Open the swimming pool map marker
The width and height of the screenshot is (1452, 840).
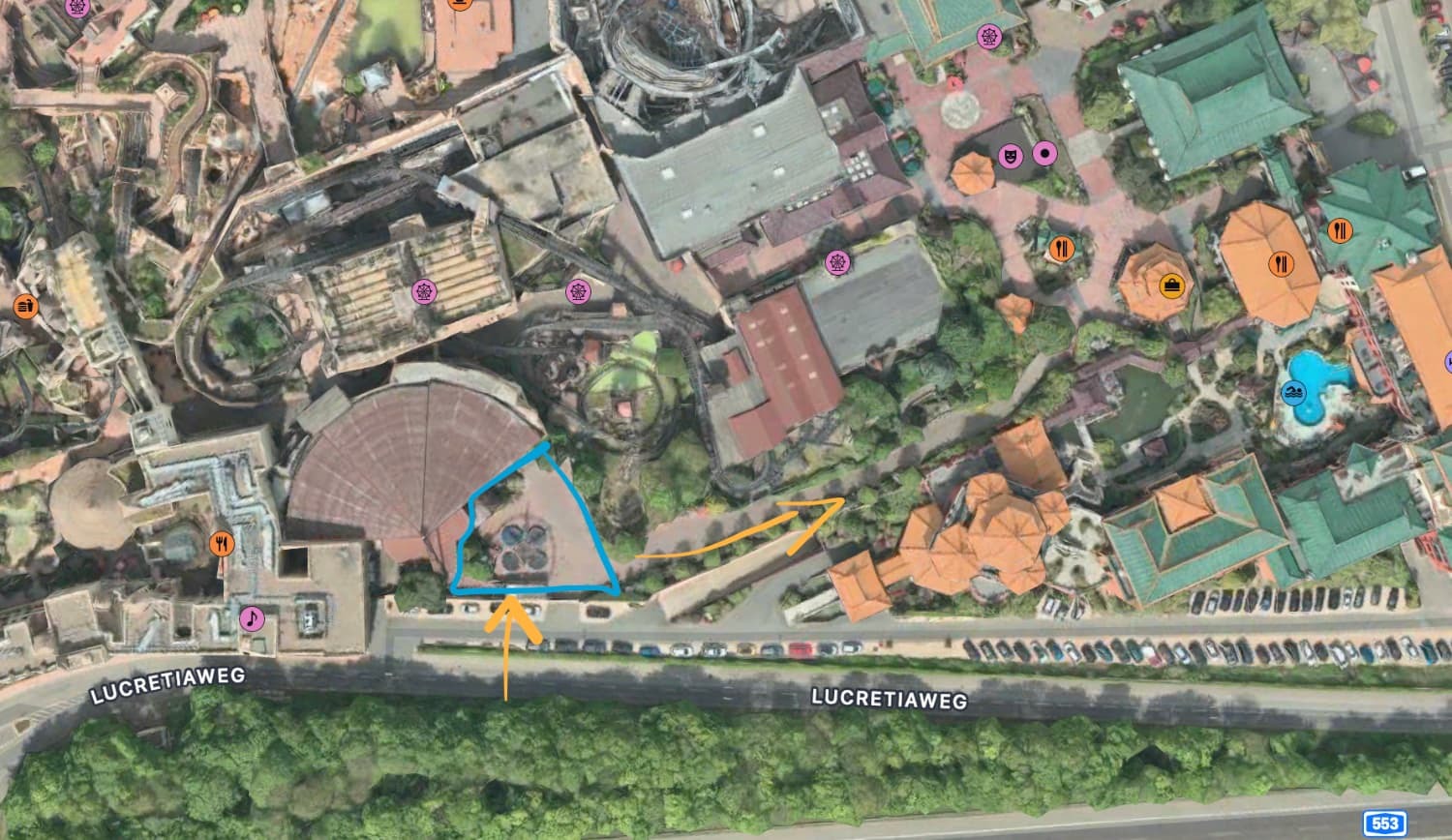tap(1294, 392)
